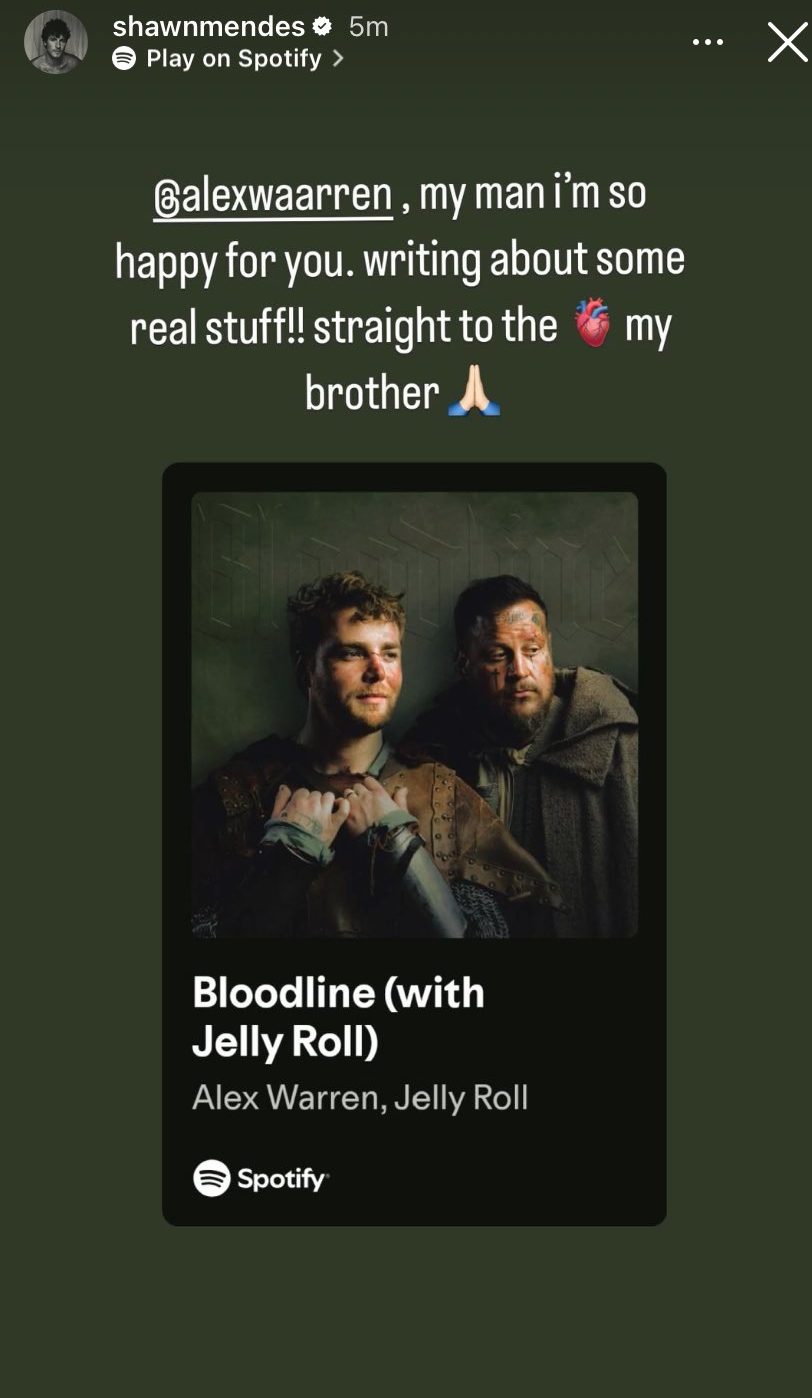Open the Bloodline Spotify song card
Screen dimensions: 812x1398
(x=414, y=843)
